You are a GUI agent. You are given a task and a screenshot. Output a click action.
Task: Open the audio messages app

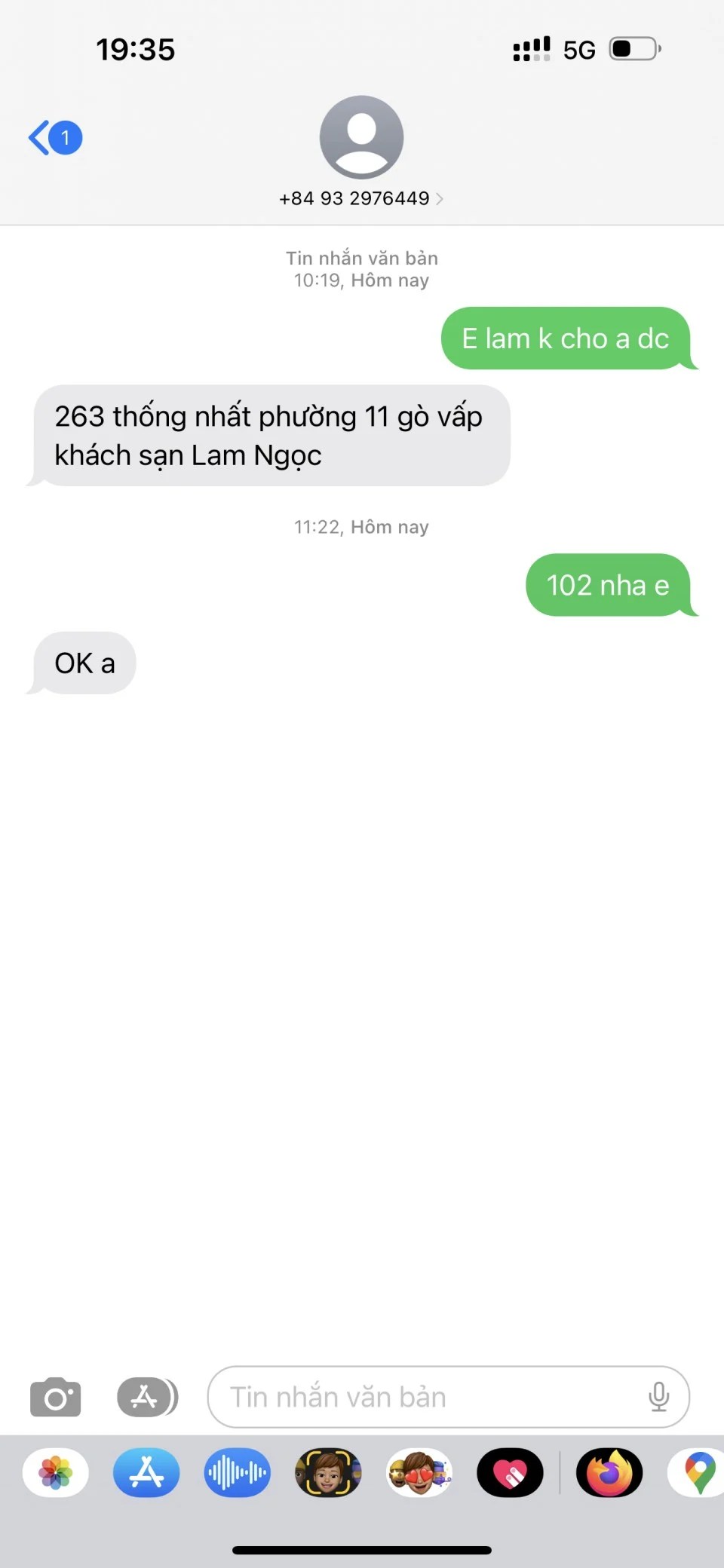click(237, 1473)
